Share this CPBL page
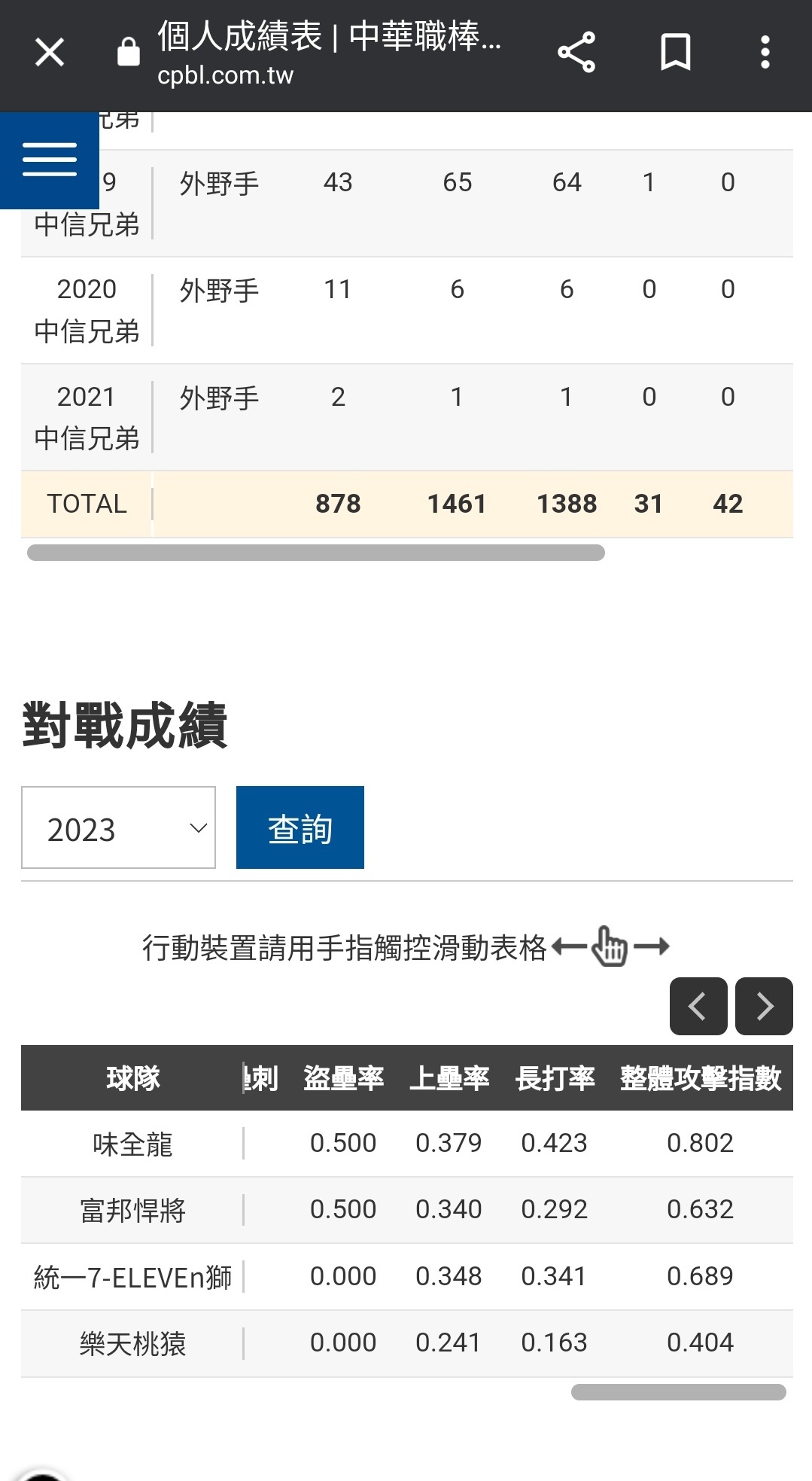Screen dimensions: 812x1481 576,53
